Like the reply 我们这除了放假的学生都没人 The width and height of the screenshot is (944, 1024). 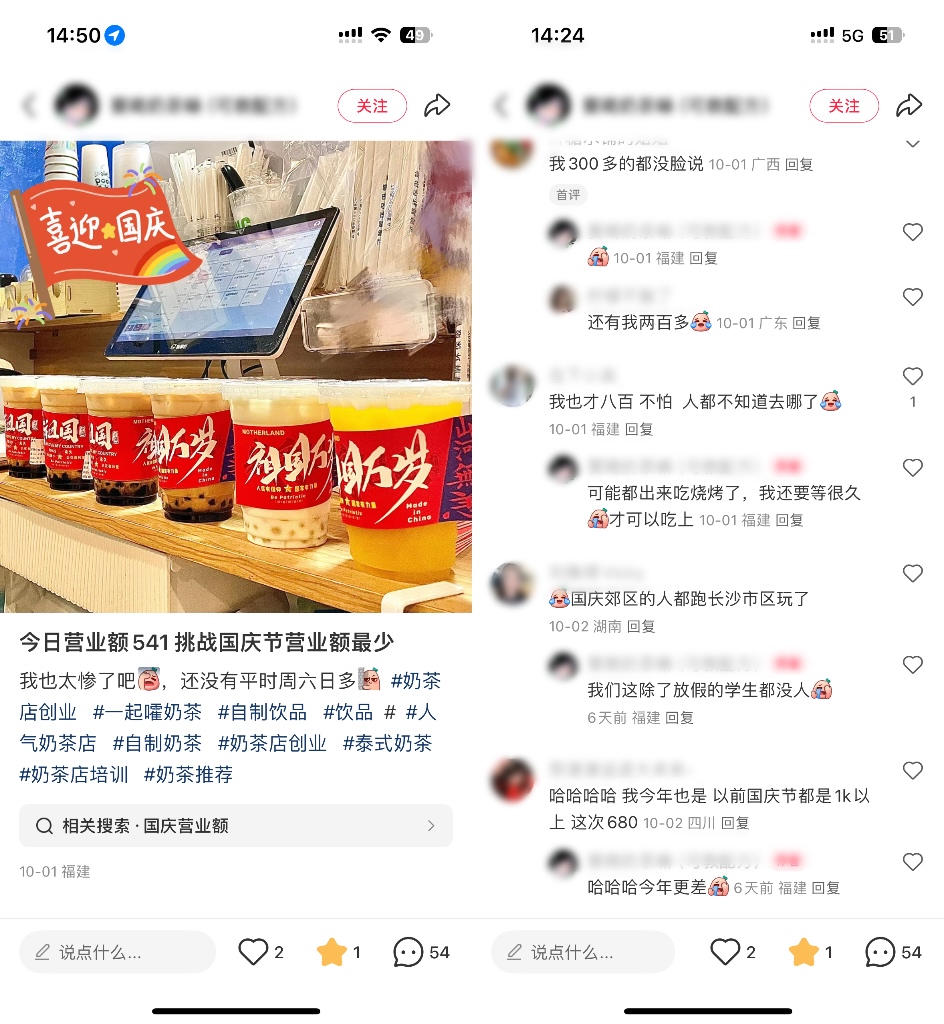[912, 665]
